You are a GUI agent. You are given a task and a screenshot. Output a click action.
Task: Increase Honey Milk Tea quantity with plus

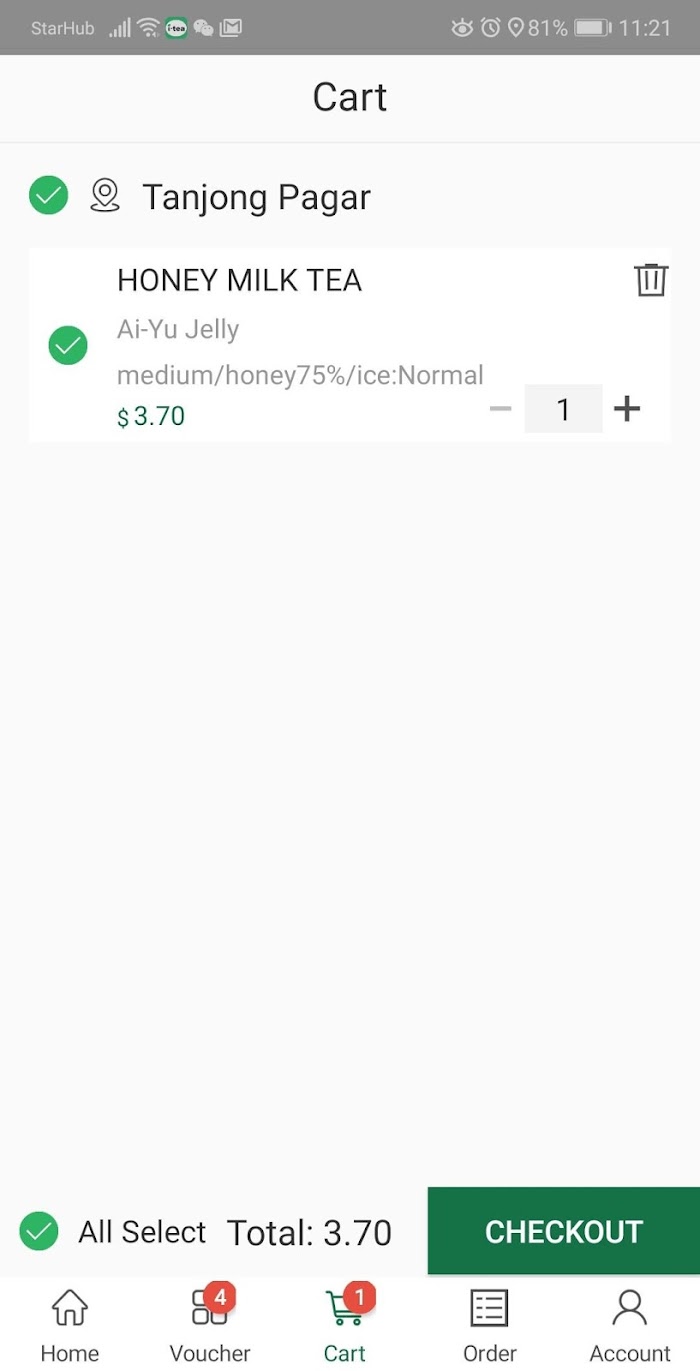627,408
